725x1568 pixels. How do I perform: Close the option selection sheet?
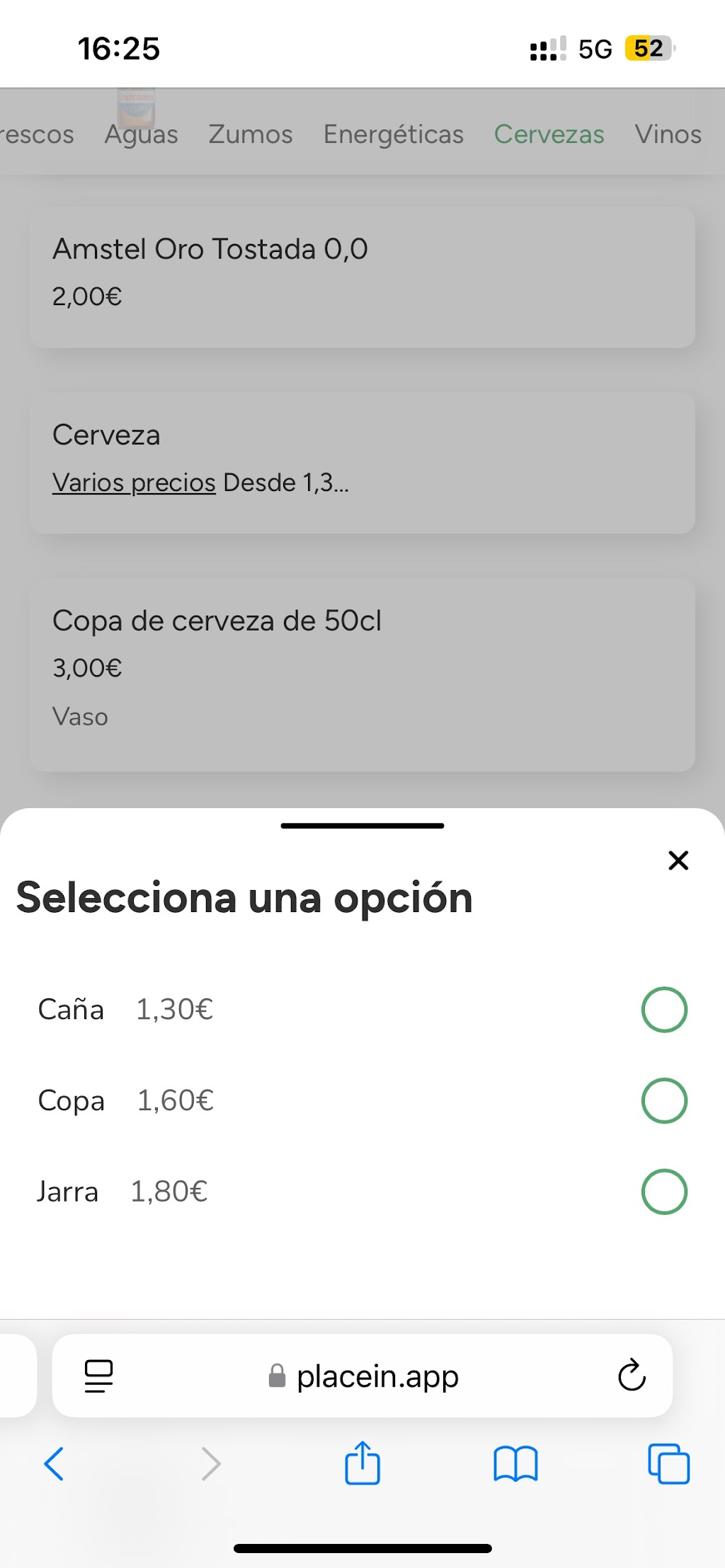coord(678,860)
